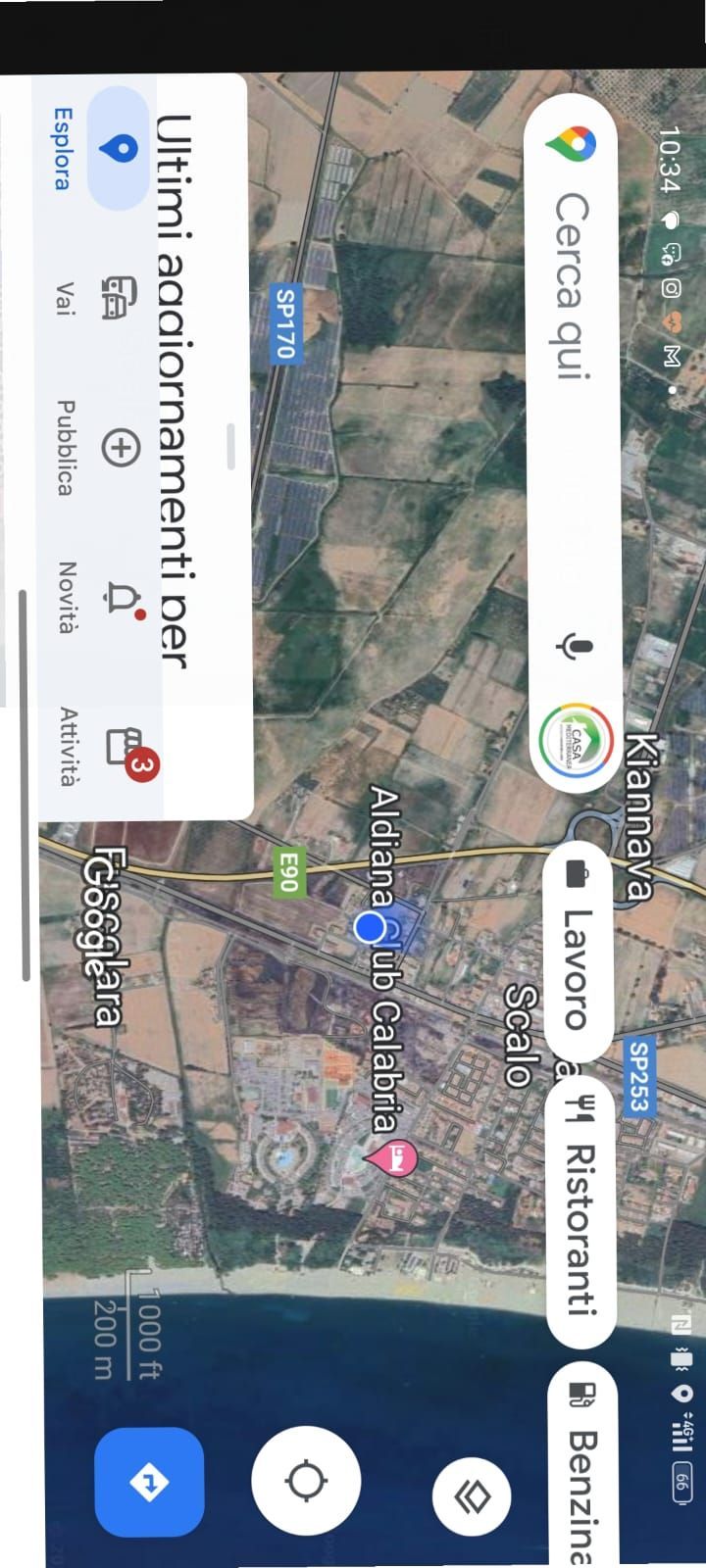This screenshot has width=706, height=1568.
Task: Open the account profile picture
Action: pyautogui.click(x=577, y=741)
